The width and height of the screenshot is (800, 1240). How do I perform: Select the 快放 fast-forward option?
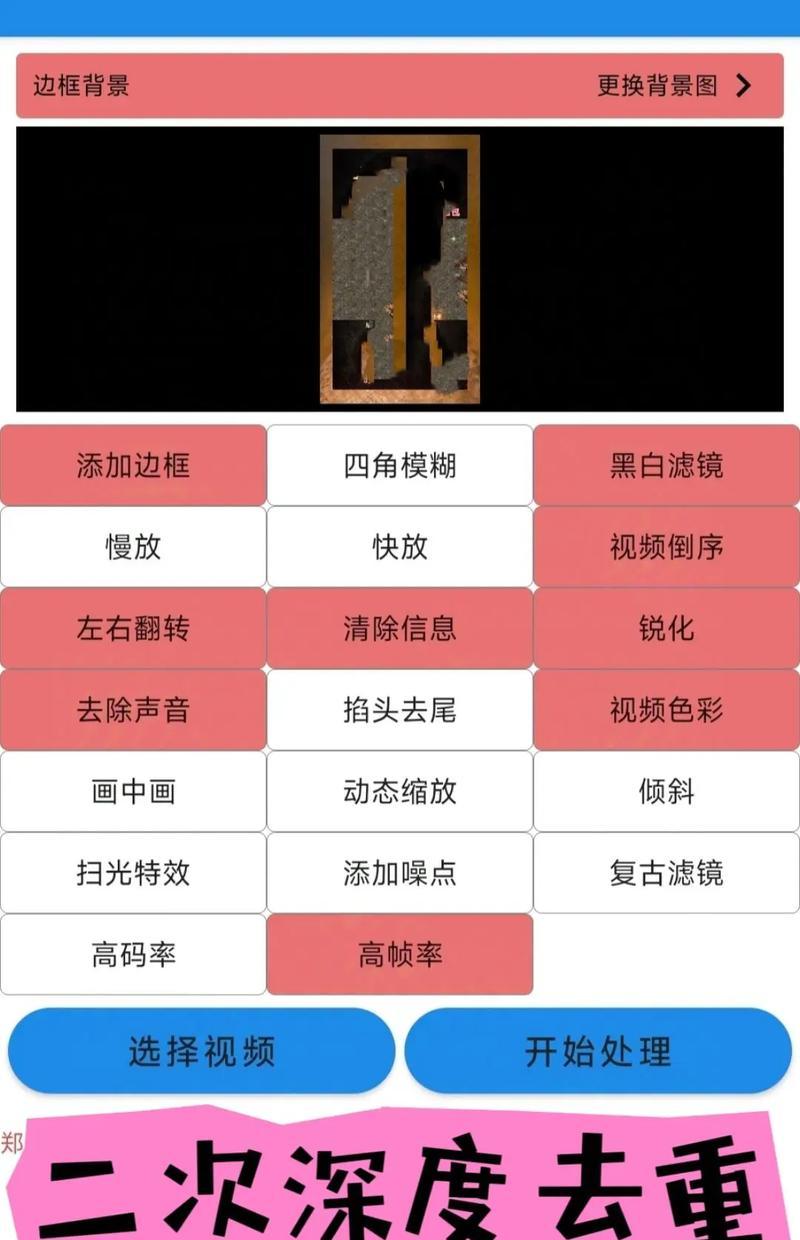pyautogui.click(x=400, y=547)
